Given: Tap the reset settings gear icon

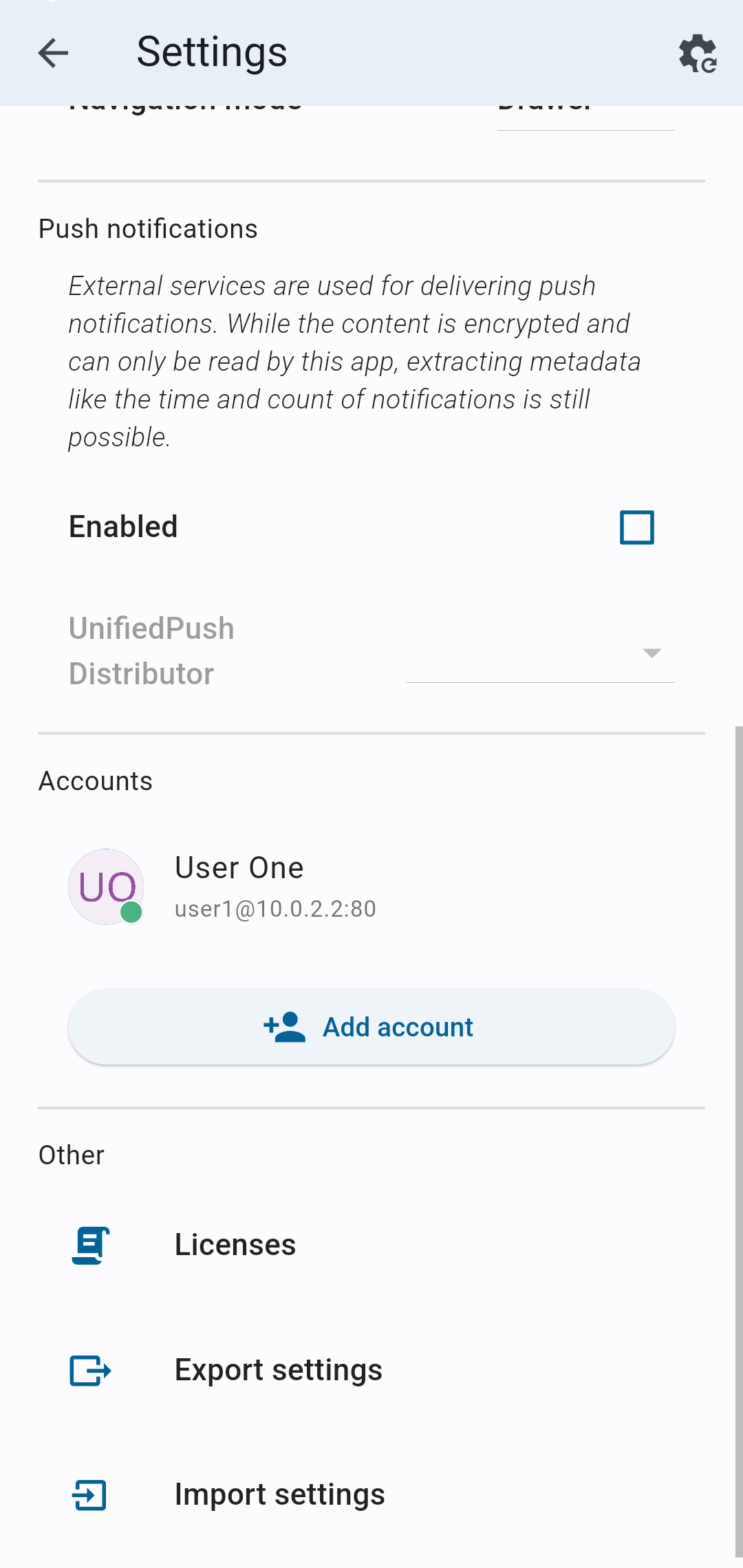Looking at the screenshot, I should click(698, 53).
